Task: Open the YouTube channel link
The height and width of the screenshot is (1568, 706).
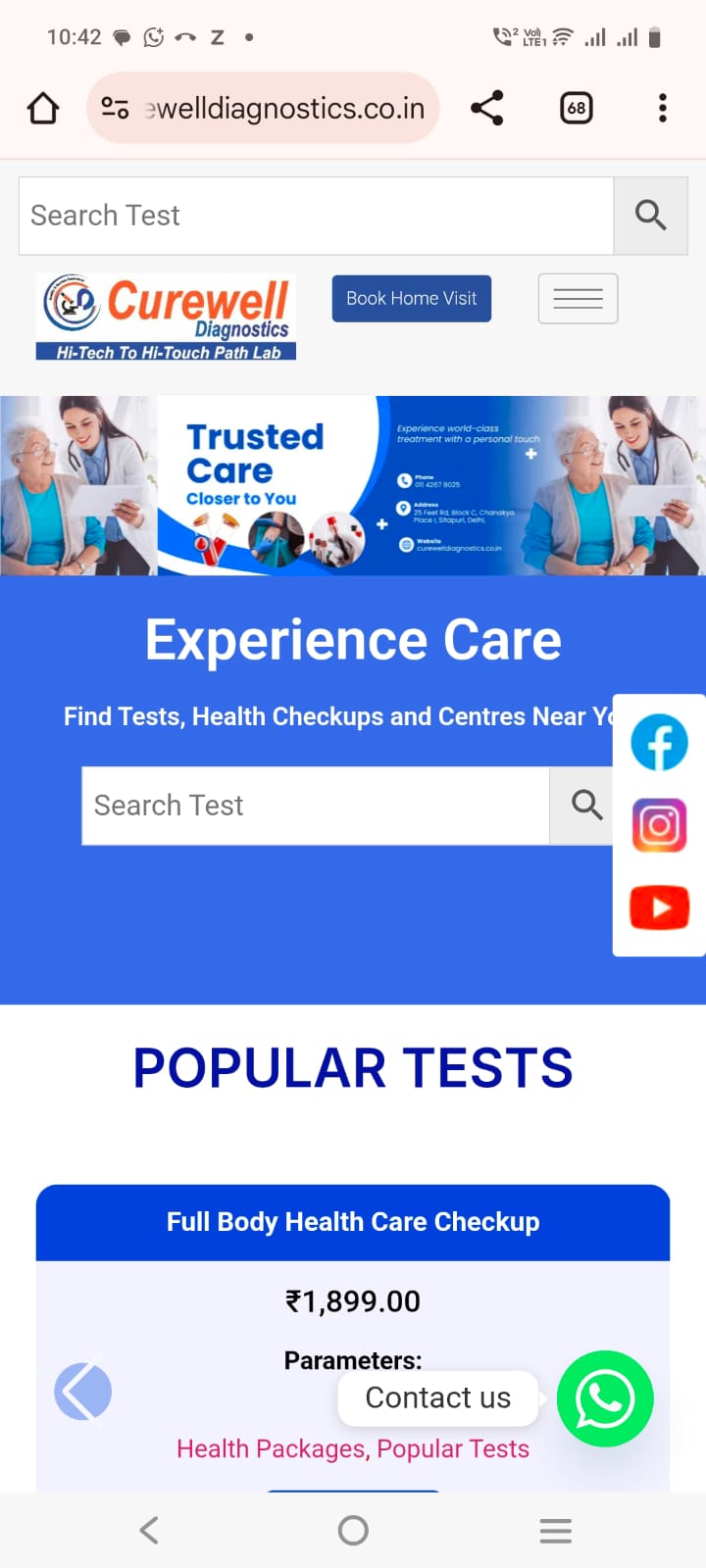Action: click(659, 908)
